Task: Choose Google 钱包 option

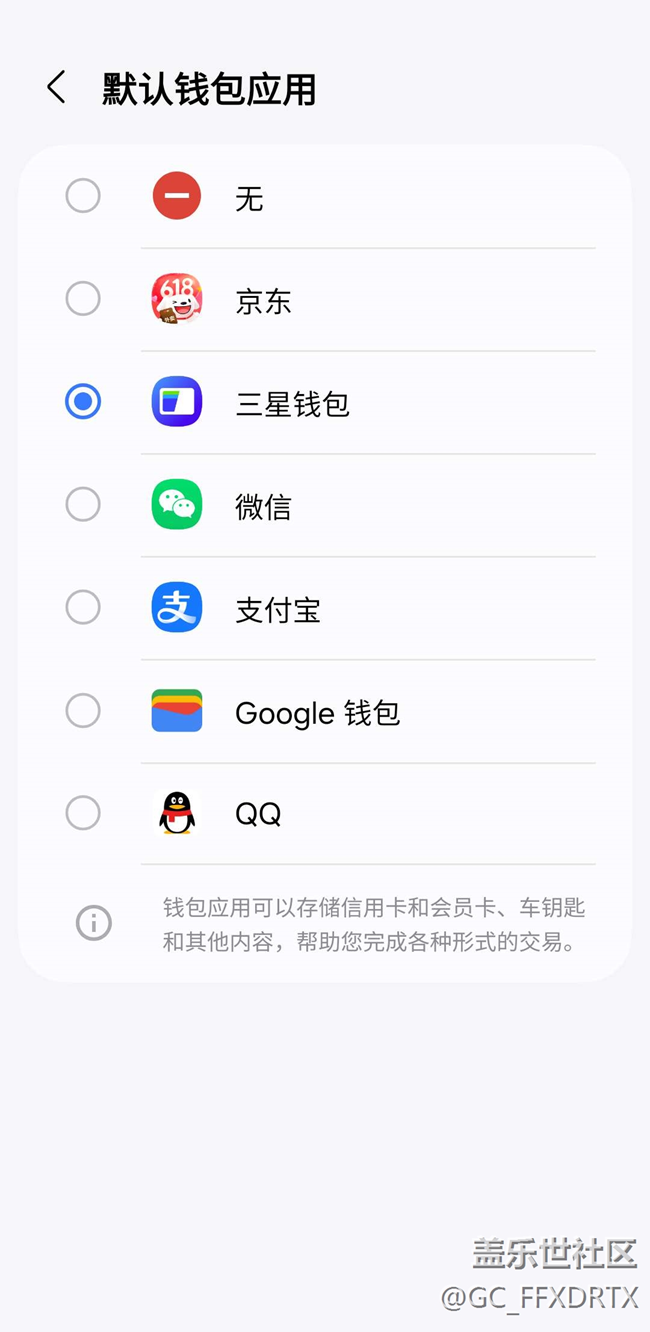Action: 325,712
